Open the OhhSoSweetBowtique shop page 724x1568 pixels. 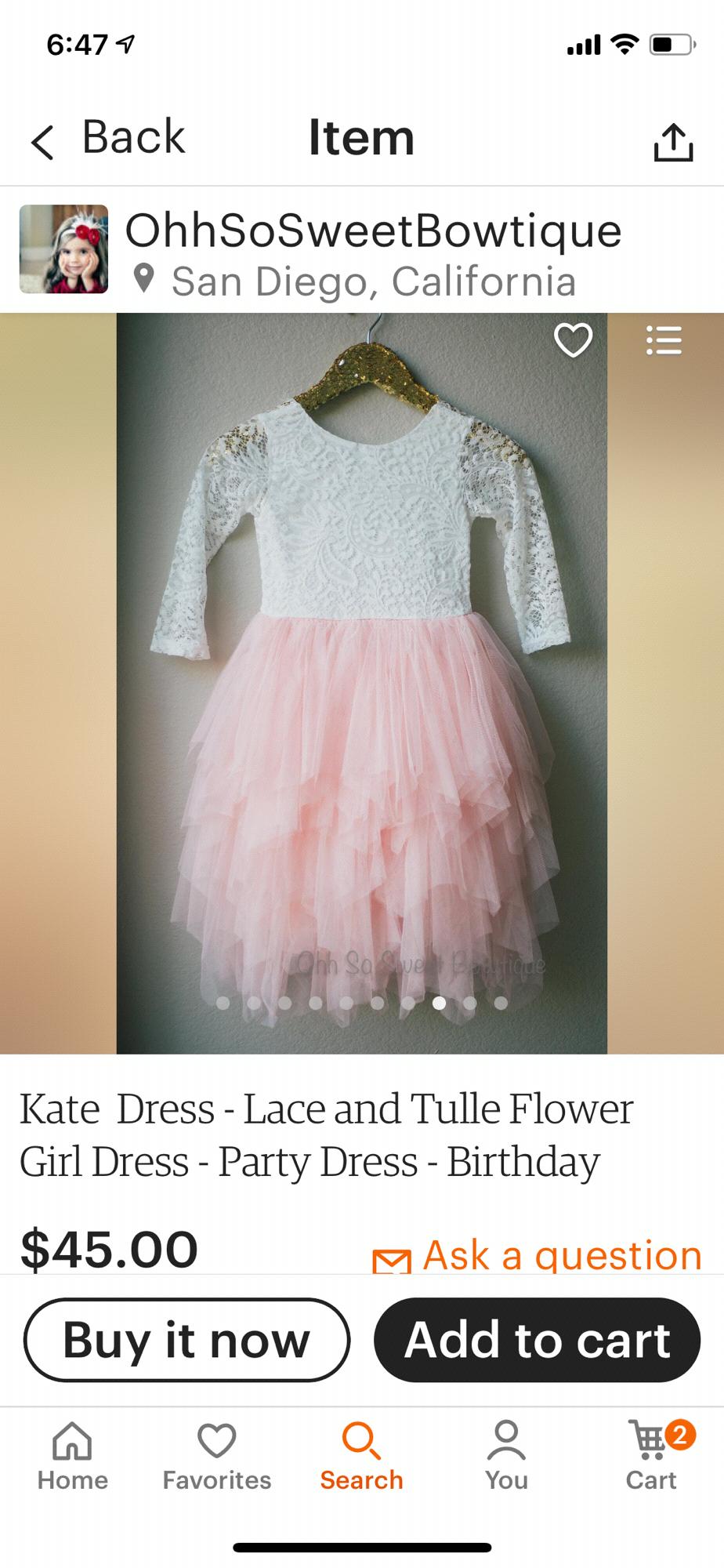coord(373,232)
